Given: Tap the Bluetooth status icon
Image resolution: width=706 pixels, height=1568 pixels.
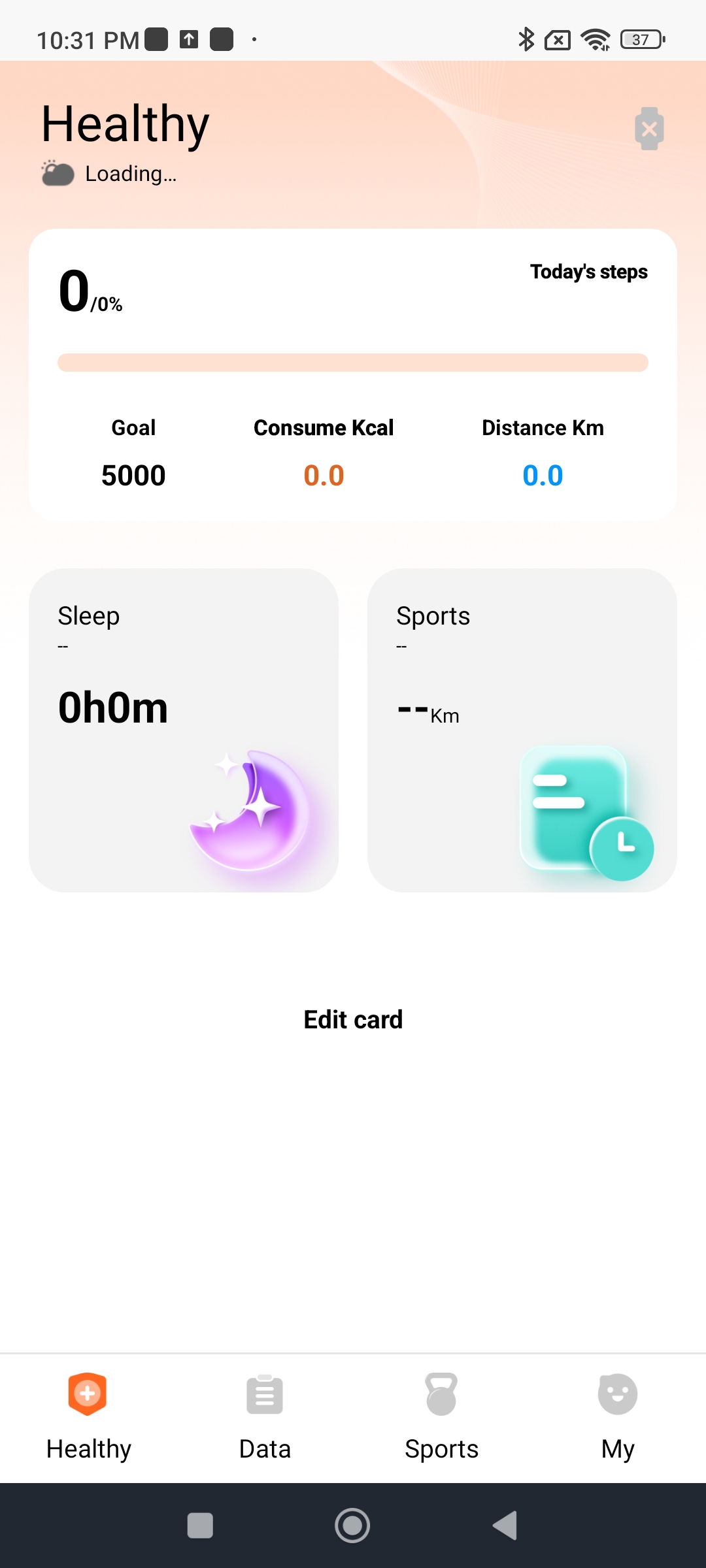Looking at the screenshot, I should (525, 39).
